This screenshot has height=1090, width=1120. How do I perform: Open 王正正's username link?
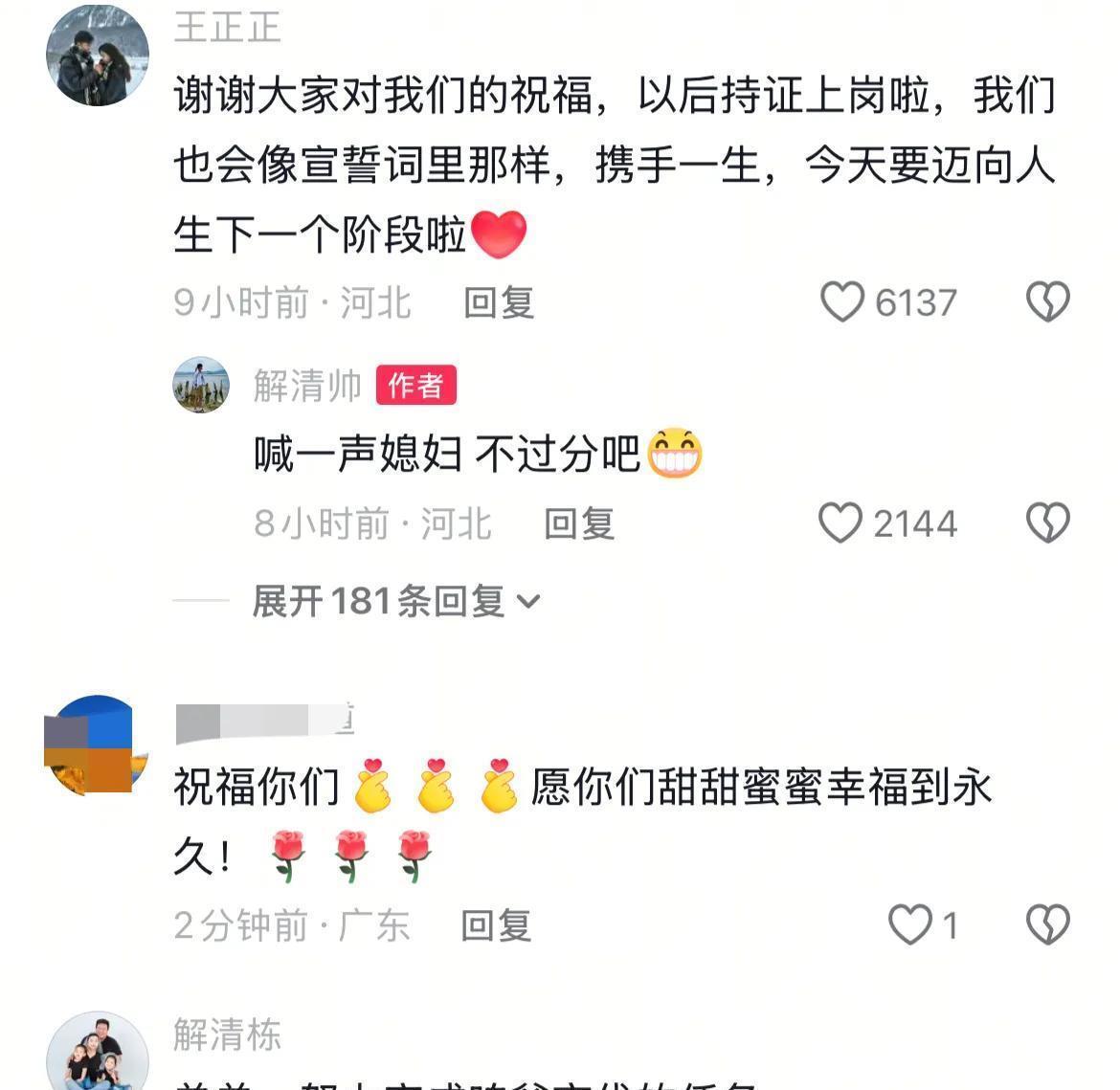coord(227,27)
